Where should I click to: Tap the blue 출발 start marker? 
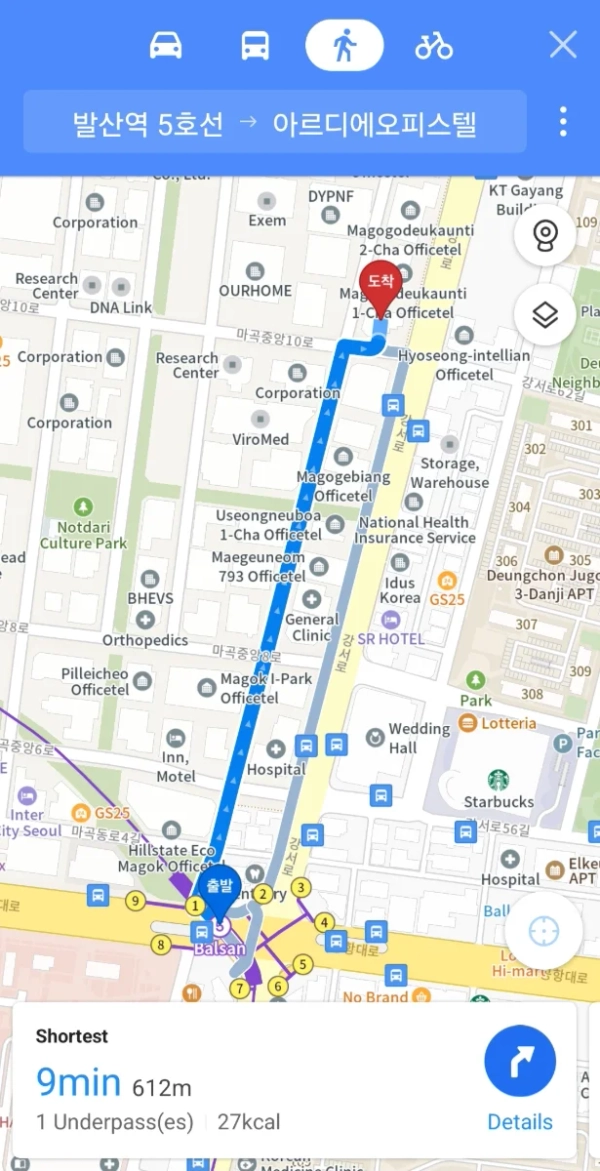(x=219, y=889)
